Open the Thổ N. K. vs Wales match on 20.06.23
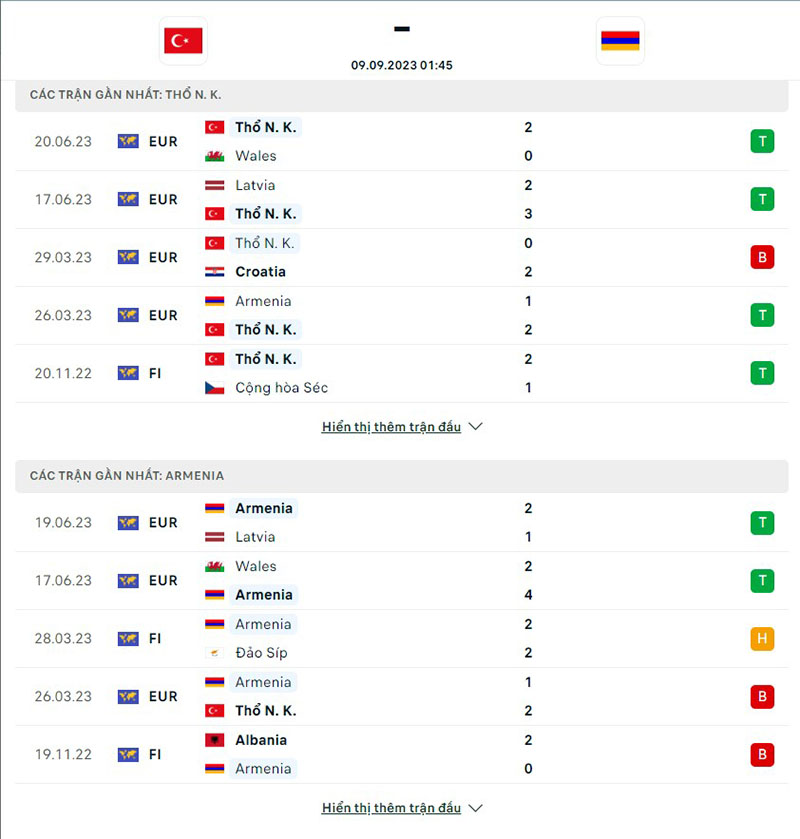Viewport: 800px width, 839px height. tap(400, 142)
